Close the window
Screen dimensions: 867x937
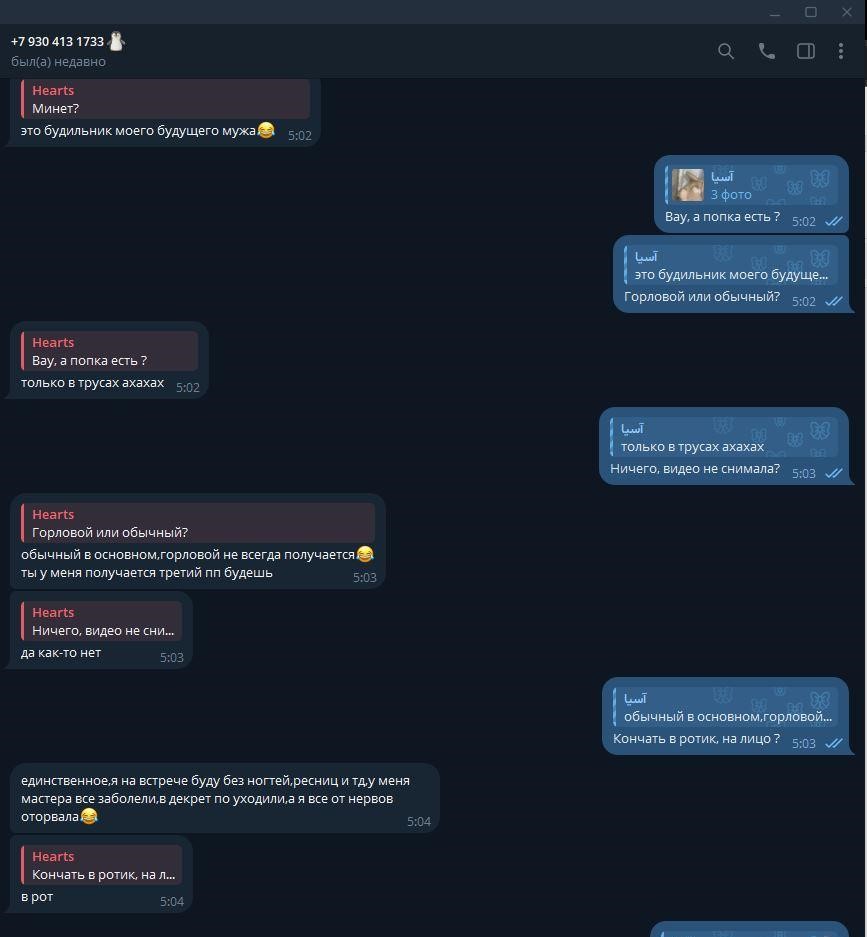(x=847, y=12)
